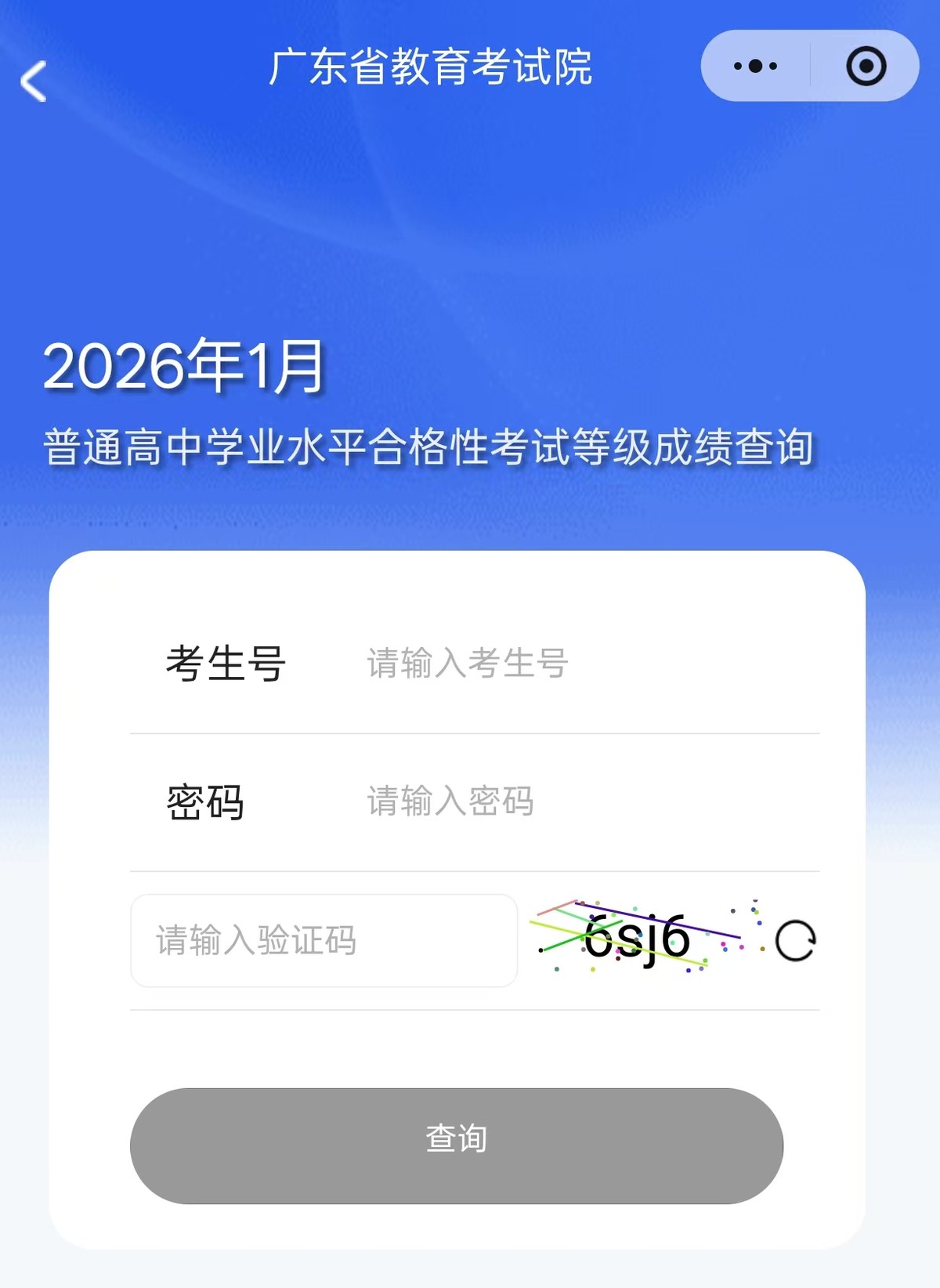Submit with the 查询 button
Image resolution: width=940 pixels, height=1288 pixels.
tap(457, 1145)
